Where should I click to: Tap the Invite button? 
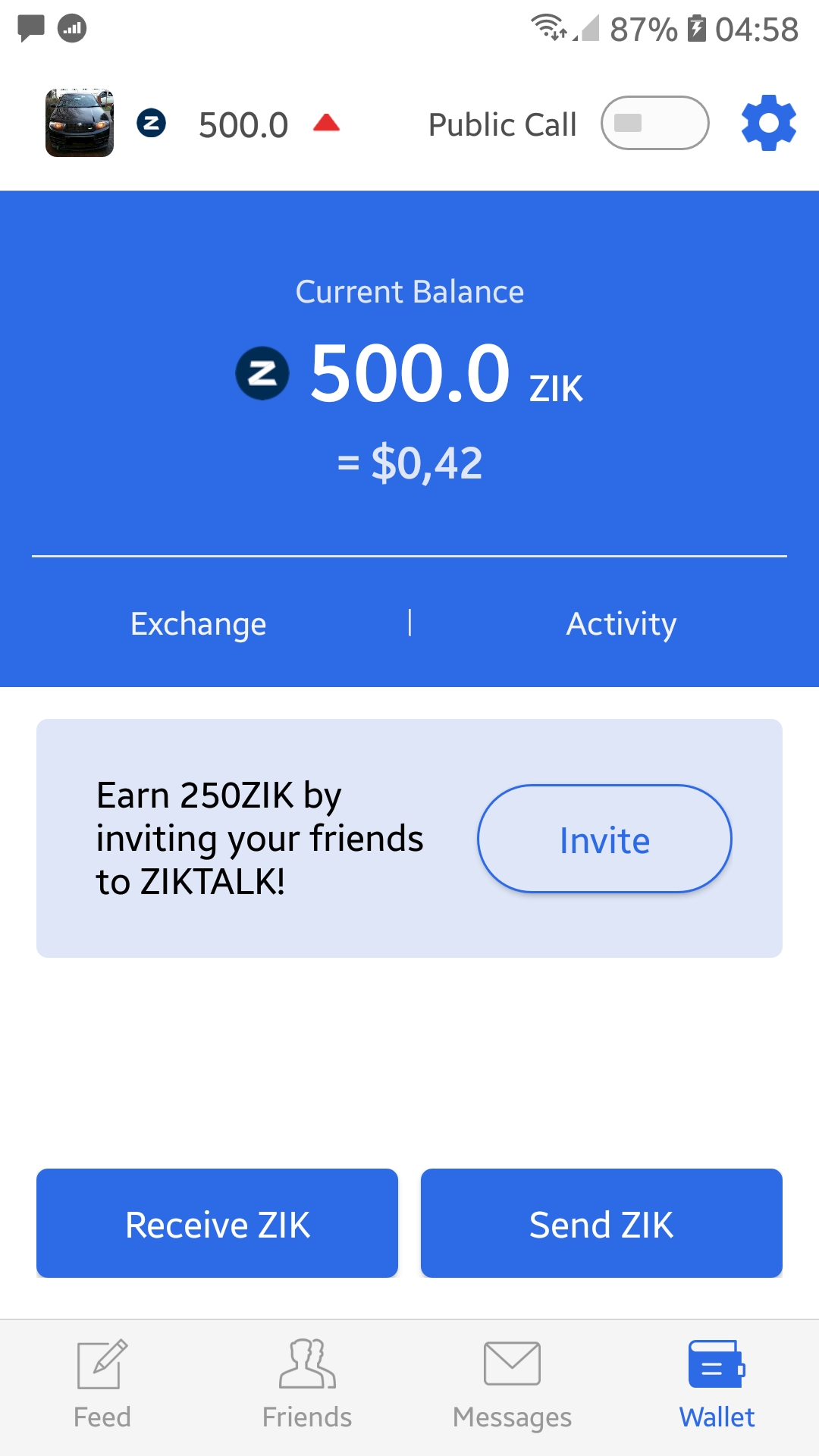pyautogui.click(x=604, y=839)
